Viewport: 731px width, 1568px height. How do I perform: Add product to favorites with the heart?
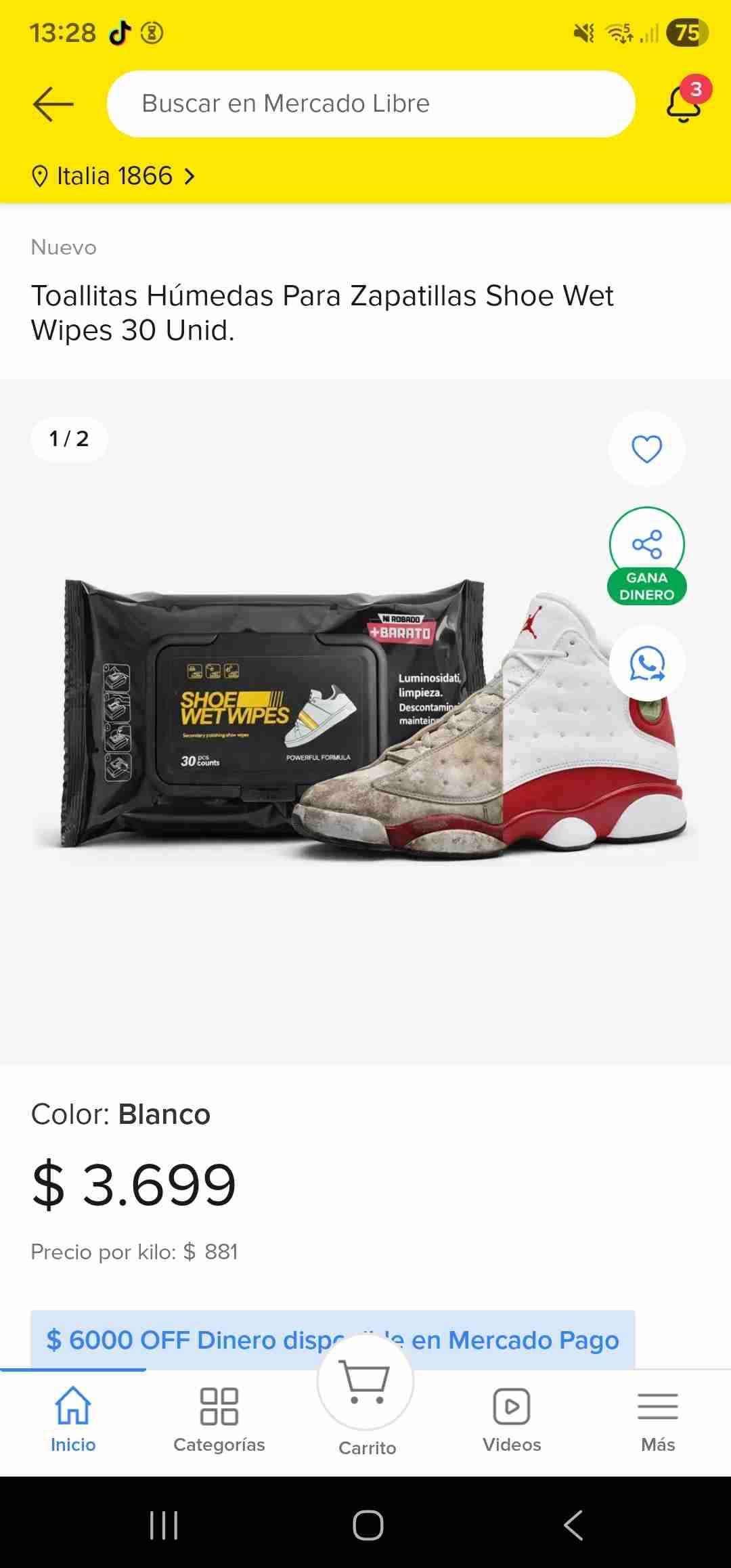point(646,449)
